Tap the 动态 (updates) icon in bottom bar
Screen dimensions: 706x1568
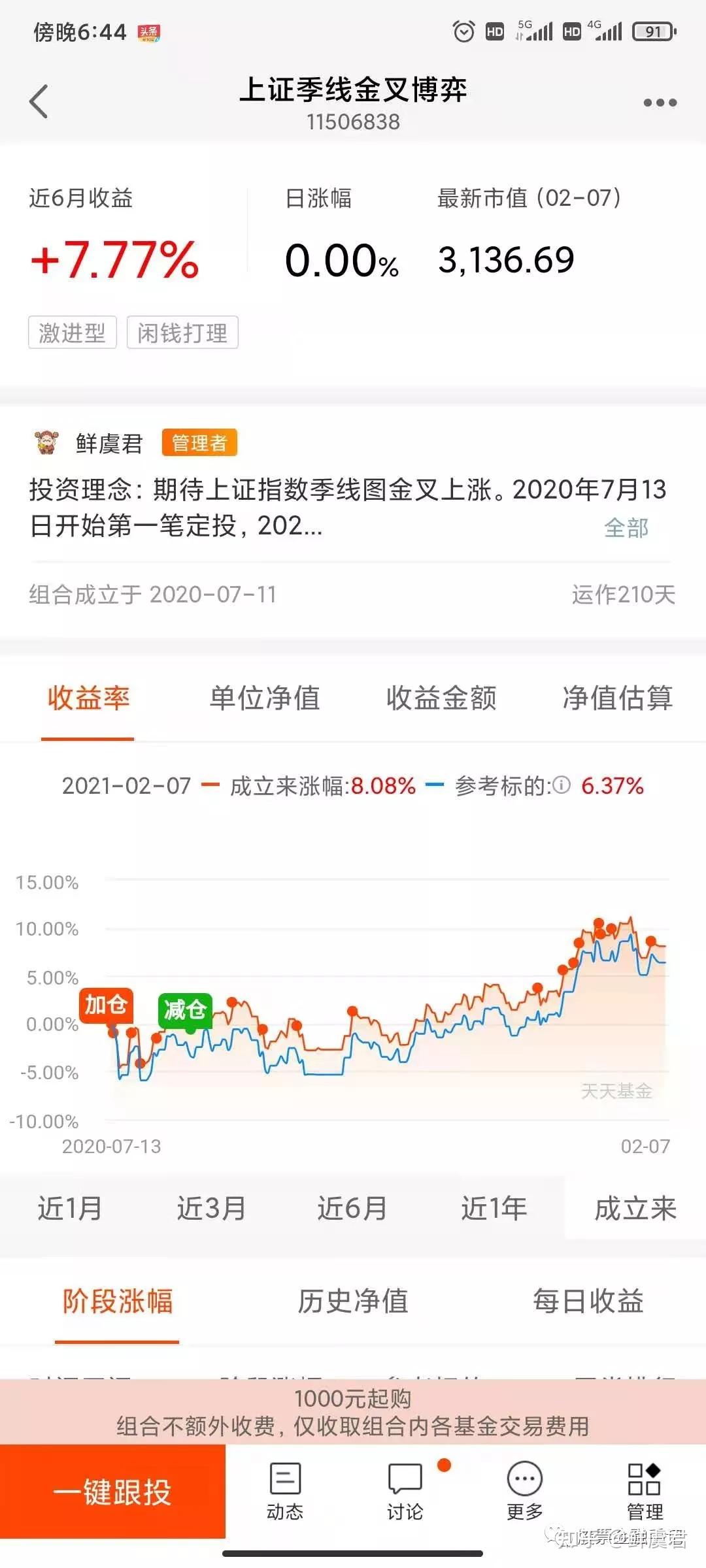286,1486
